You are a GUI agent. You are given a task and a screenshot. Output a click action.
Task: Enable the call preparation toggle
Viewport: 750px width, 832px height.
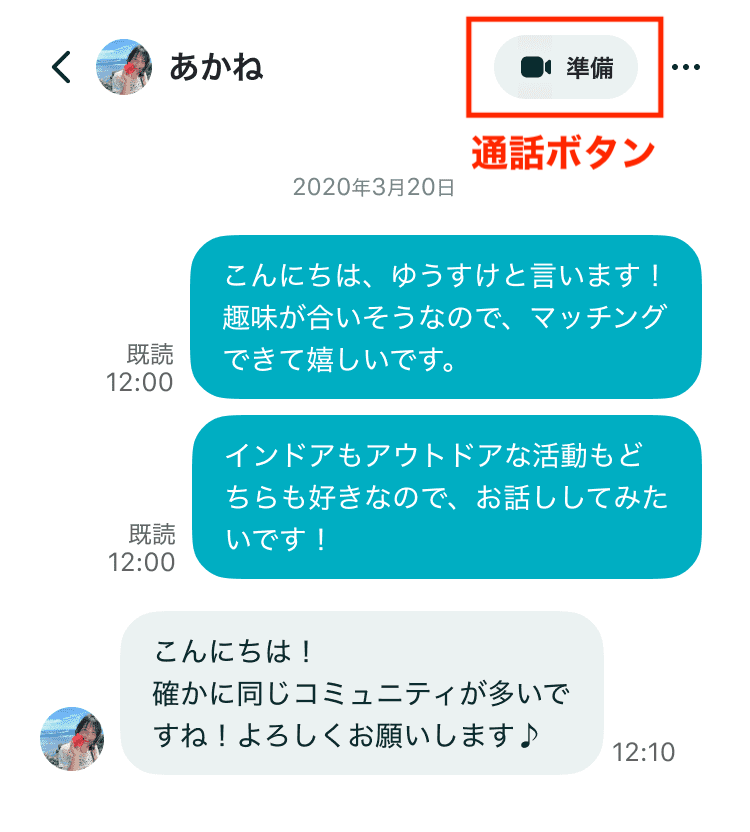[x=560, y=66]
